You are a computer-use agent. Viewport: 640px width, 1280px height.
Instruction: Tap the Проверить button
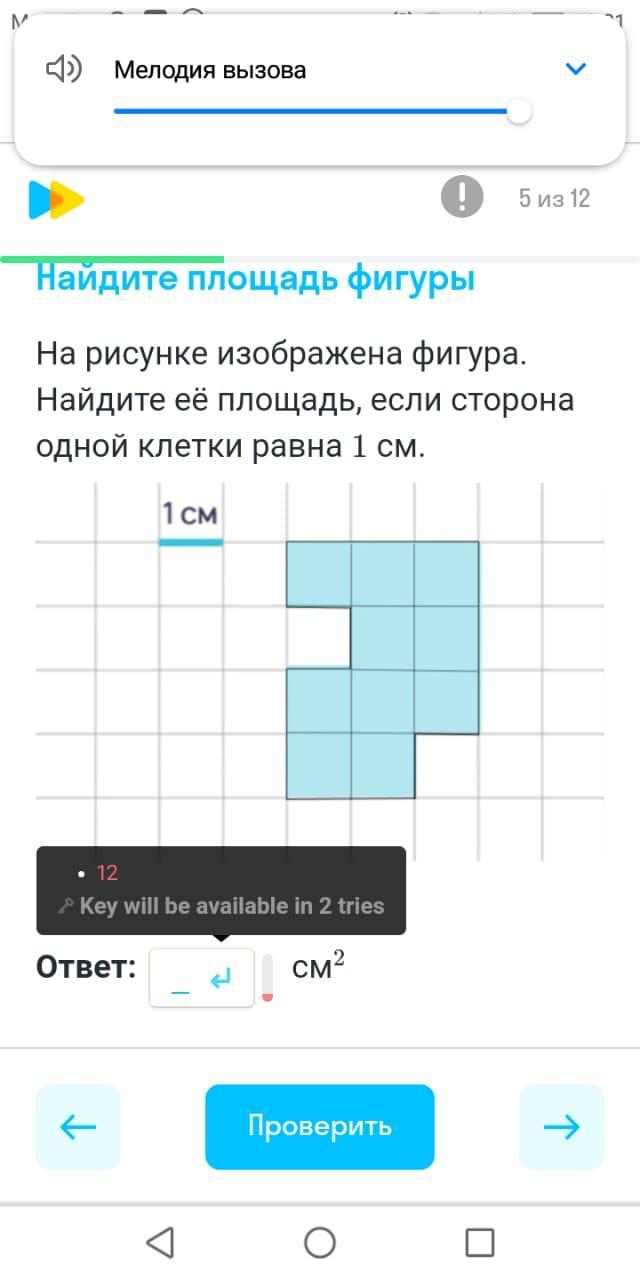tap(320, 1127)
